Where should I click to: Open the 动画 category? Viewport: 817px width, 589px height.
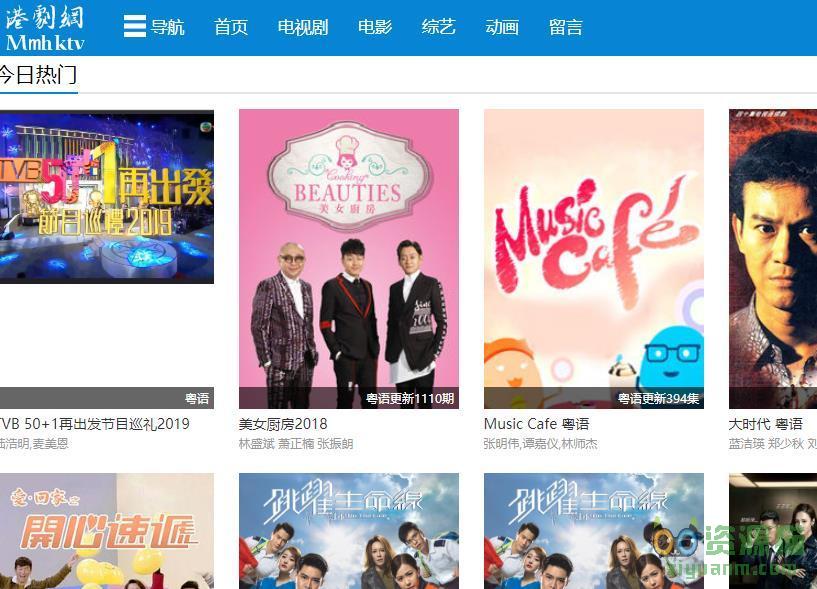click(502, 27)
